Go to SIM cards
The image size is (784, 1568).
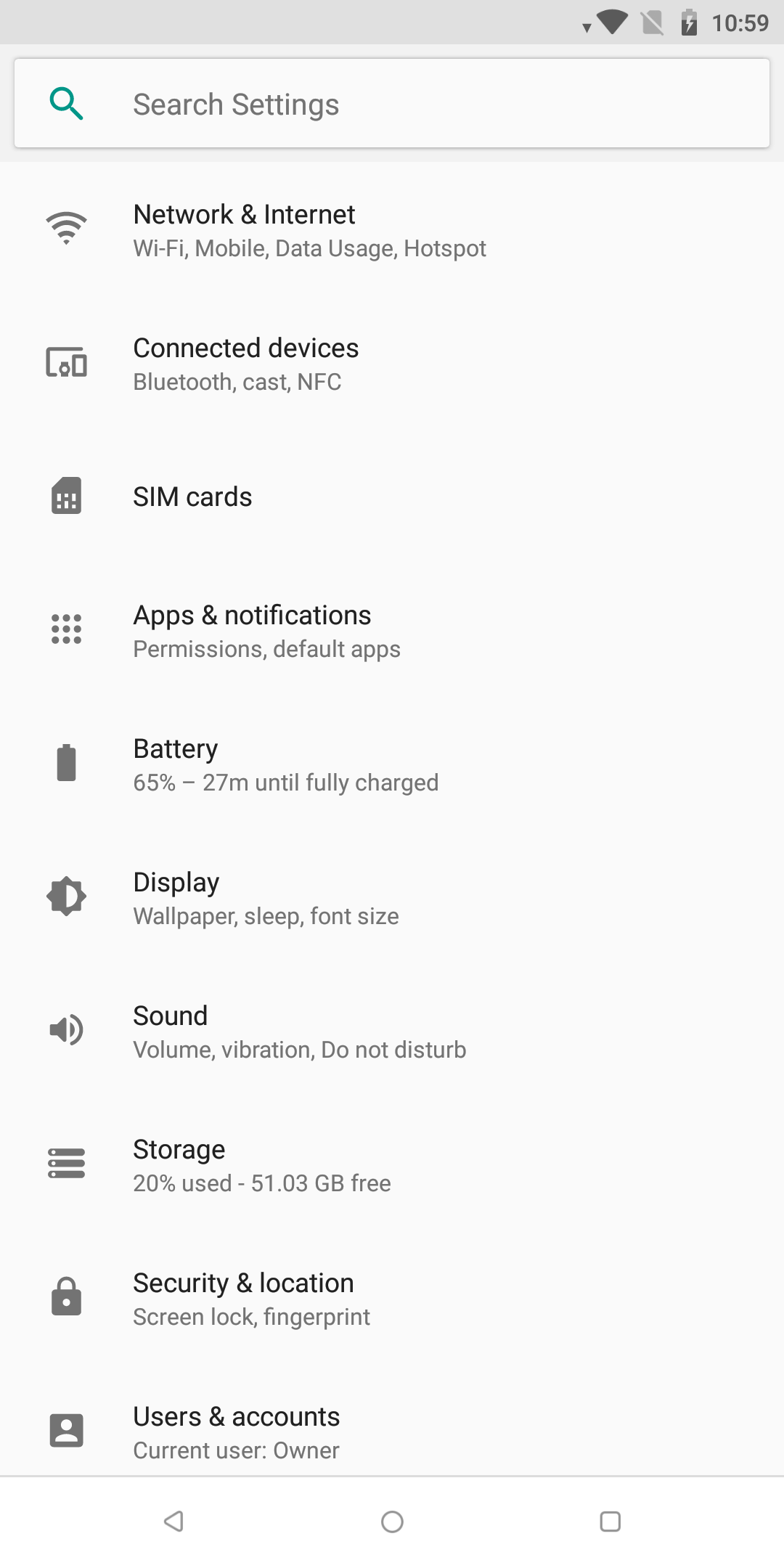coord(392,497)
